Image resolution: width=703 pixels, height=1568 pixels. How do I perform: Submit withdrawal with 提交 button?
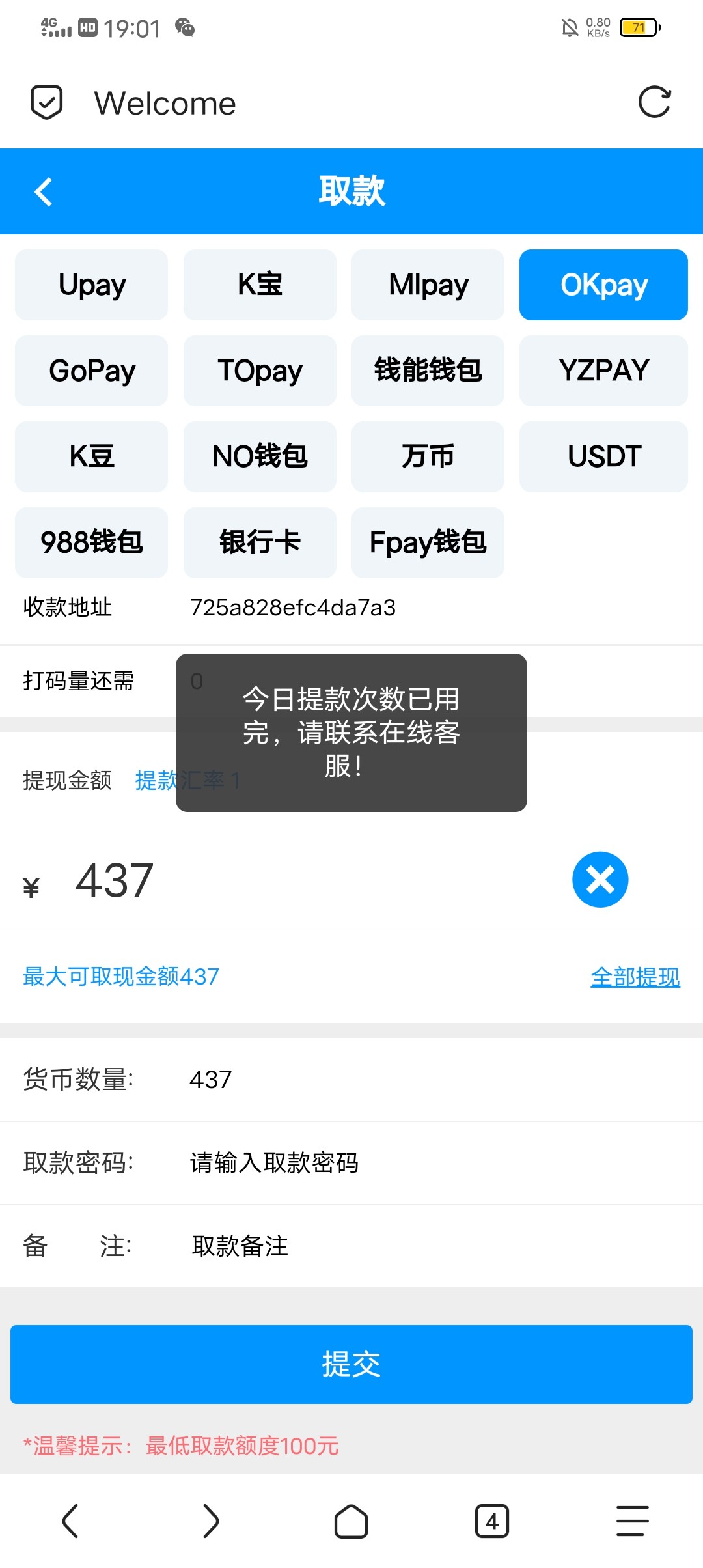351,1364
